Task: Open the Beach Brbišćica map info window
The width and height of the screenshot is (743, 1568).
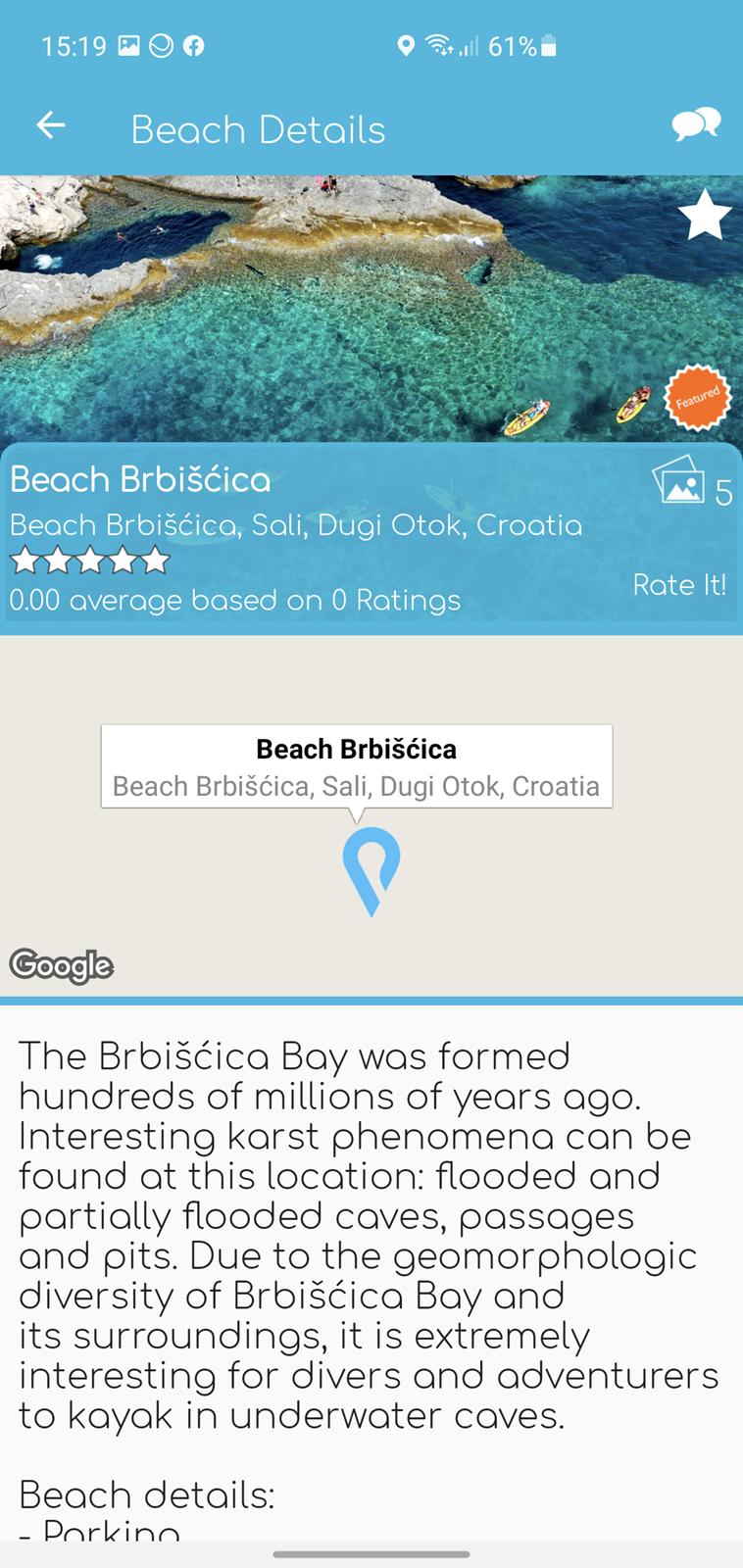Action: click(357, 766)
